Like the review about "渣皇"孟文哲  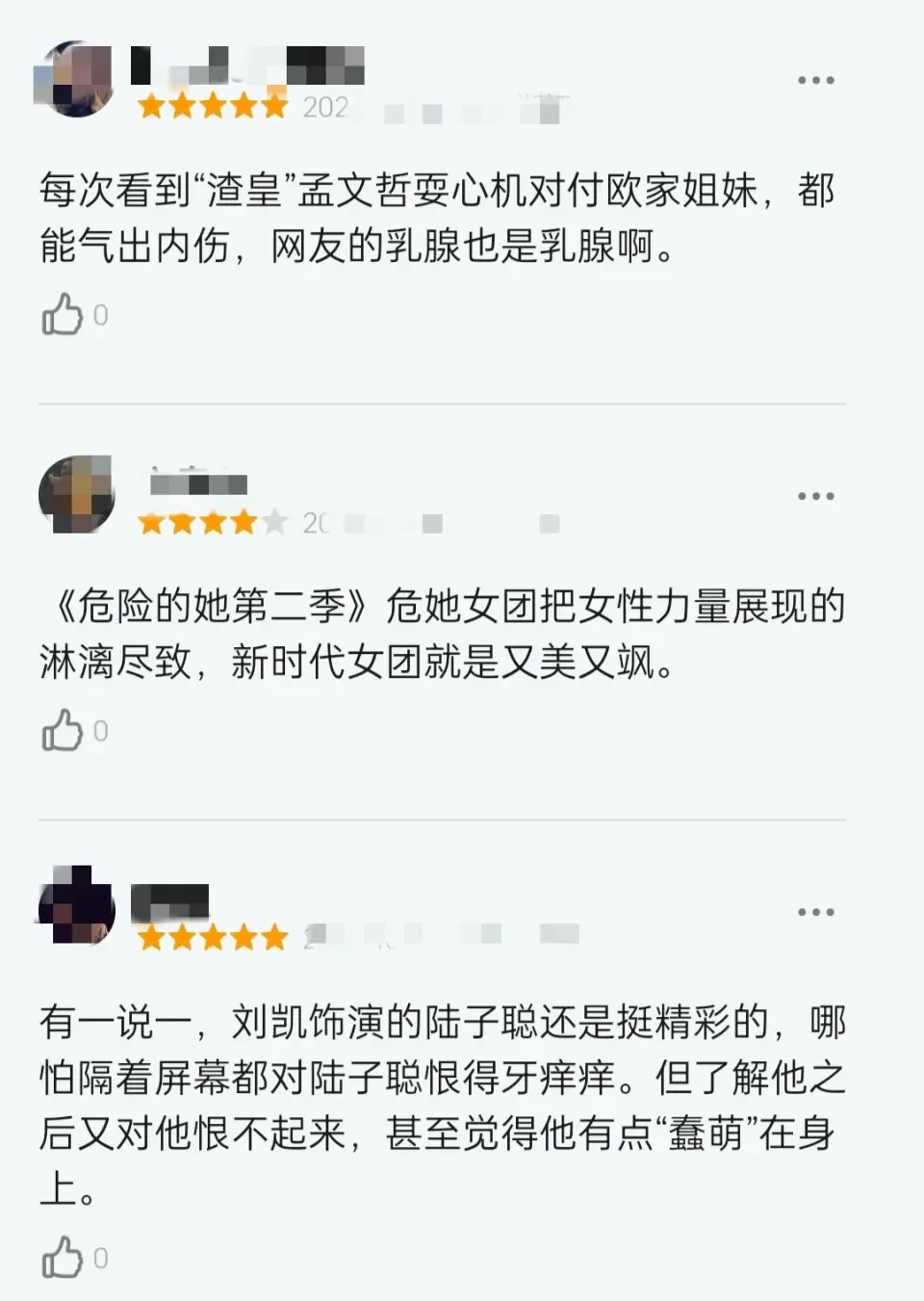[x=64, y=314]
